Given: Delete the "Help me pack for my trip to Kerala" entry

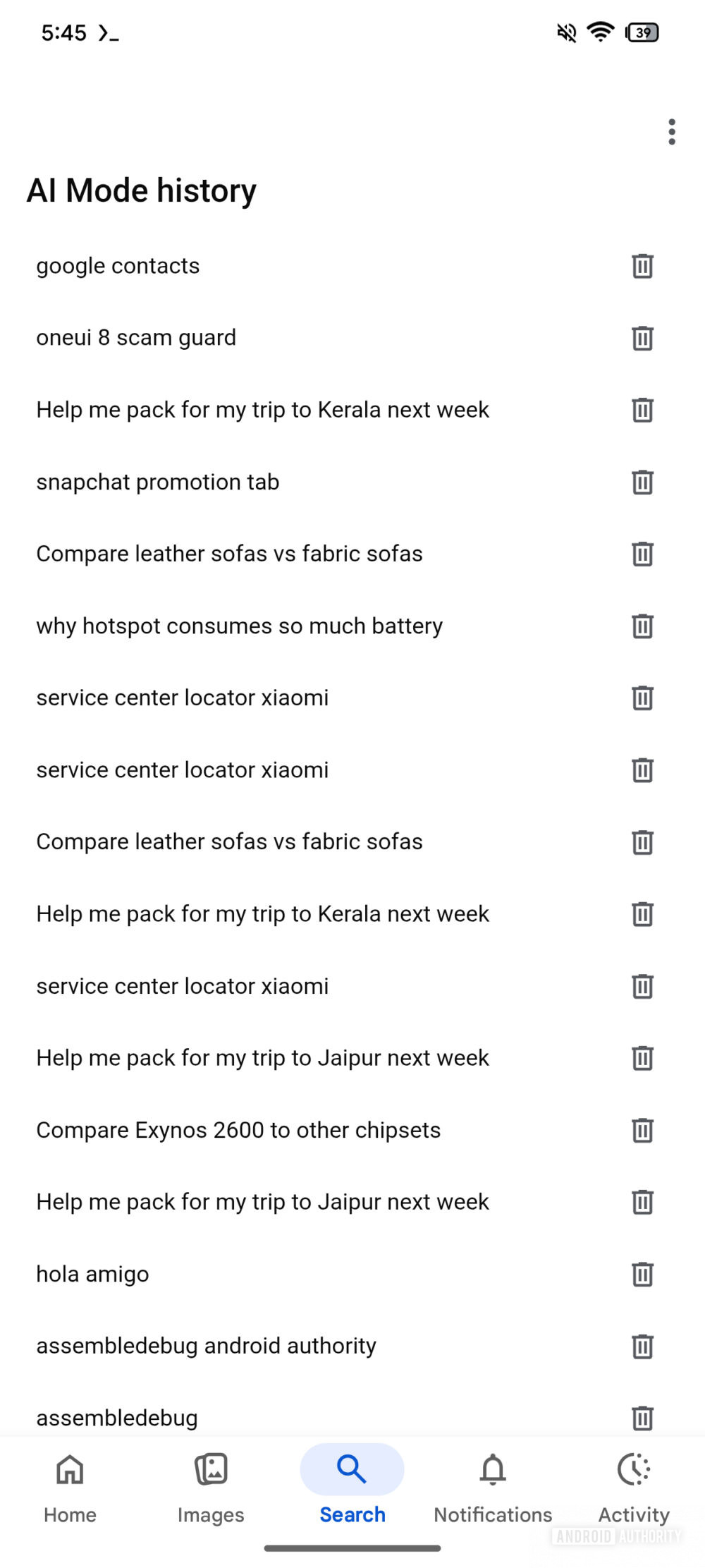Looking at the screenshot, I should click(x=642, y=410).
